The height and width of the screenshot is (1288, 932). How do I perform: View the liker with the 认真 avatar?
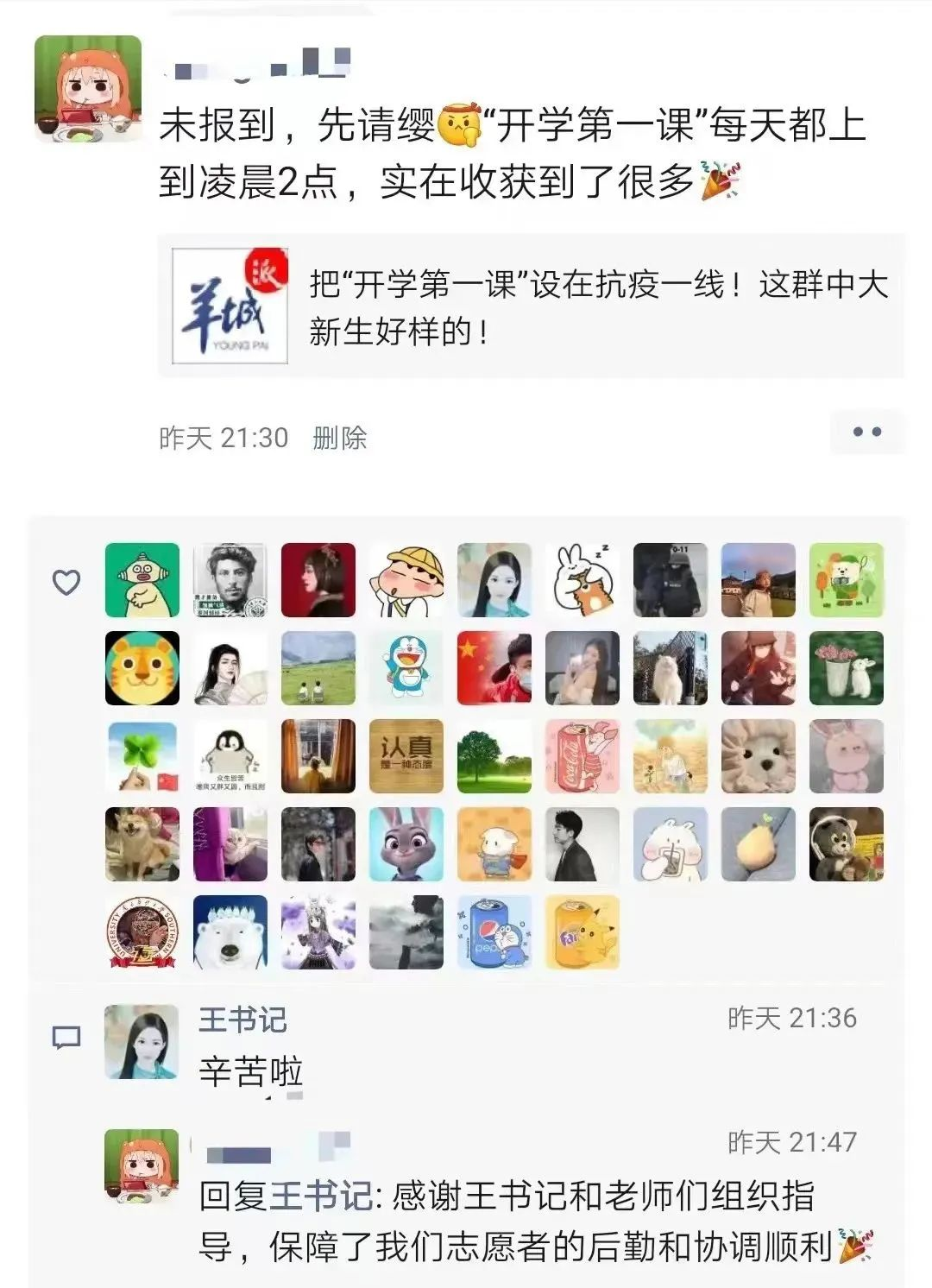coord(406,756)
